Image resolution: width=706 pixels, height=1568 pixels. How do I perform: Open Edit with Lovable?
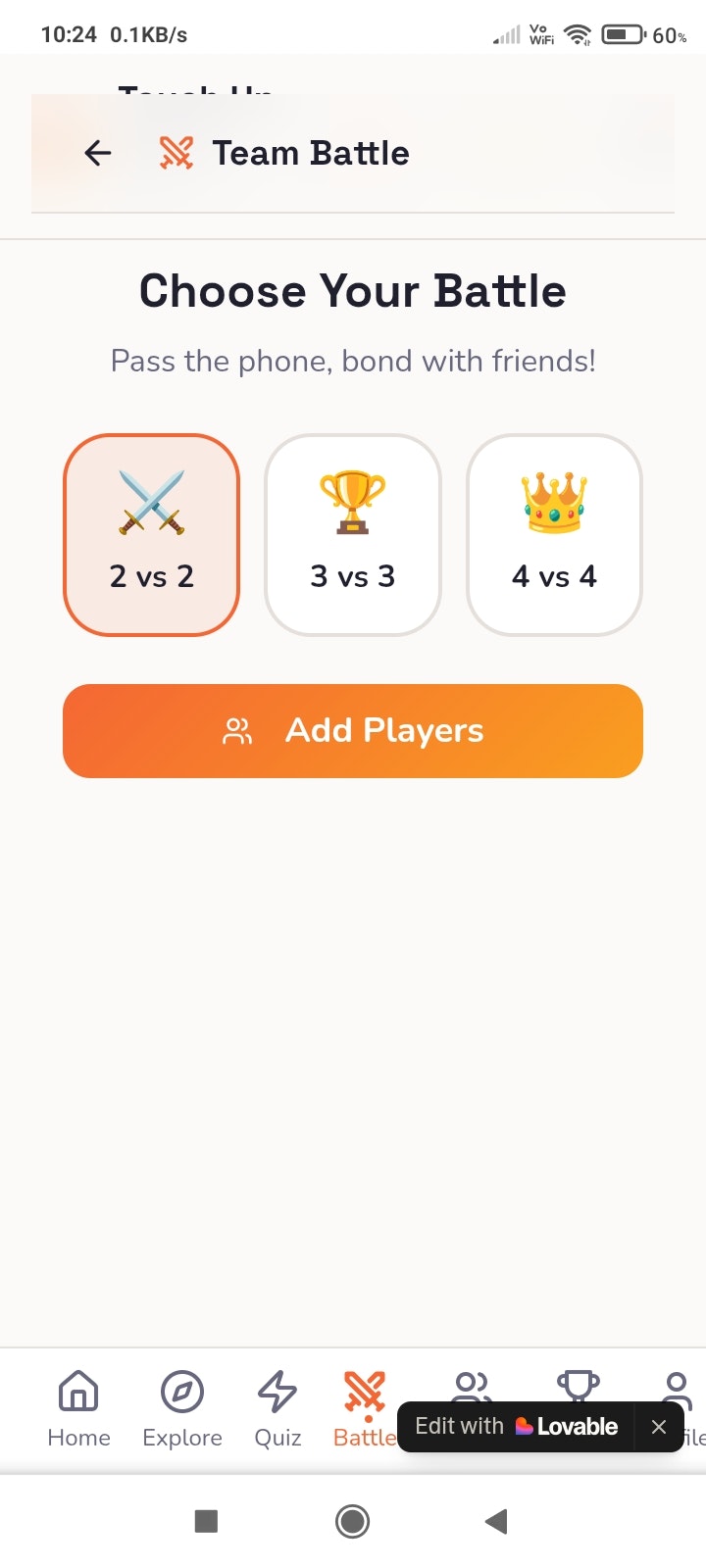(x=510, y=1426)
